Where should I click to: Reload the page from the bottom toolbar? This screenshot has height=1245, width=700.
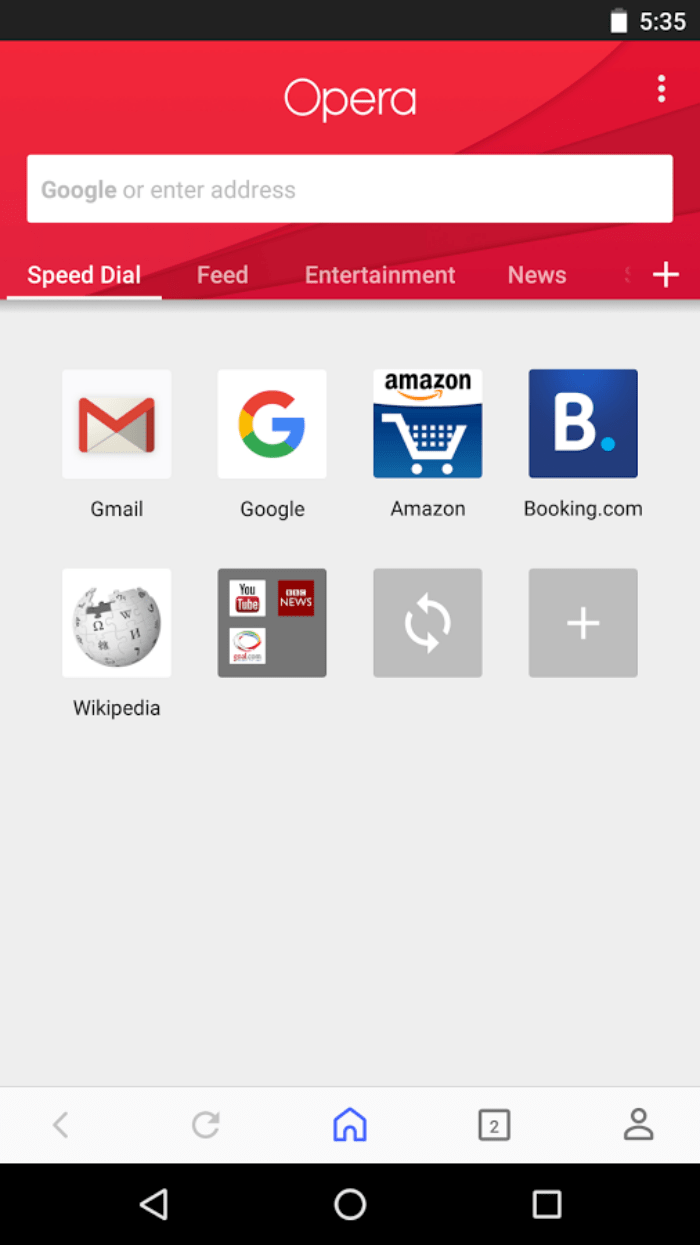click(206, 1125)
